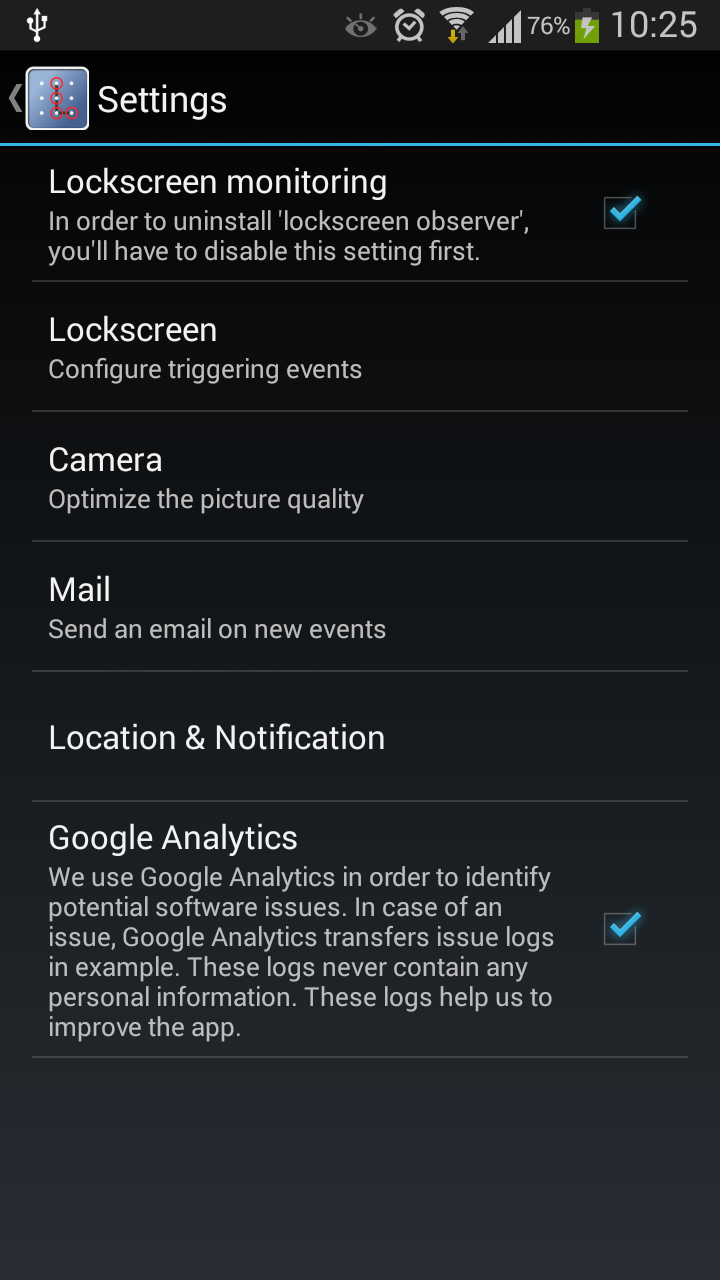720x1280 pixels.
Task: Toggle Lockscreen monitoring off via its row
Action: [x=300, y=213]
